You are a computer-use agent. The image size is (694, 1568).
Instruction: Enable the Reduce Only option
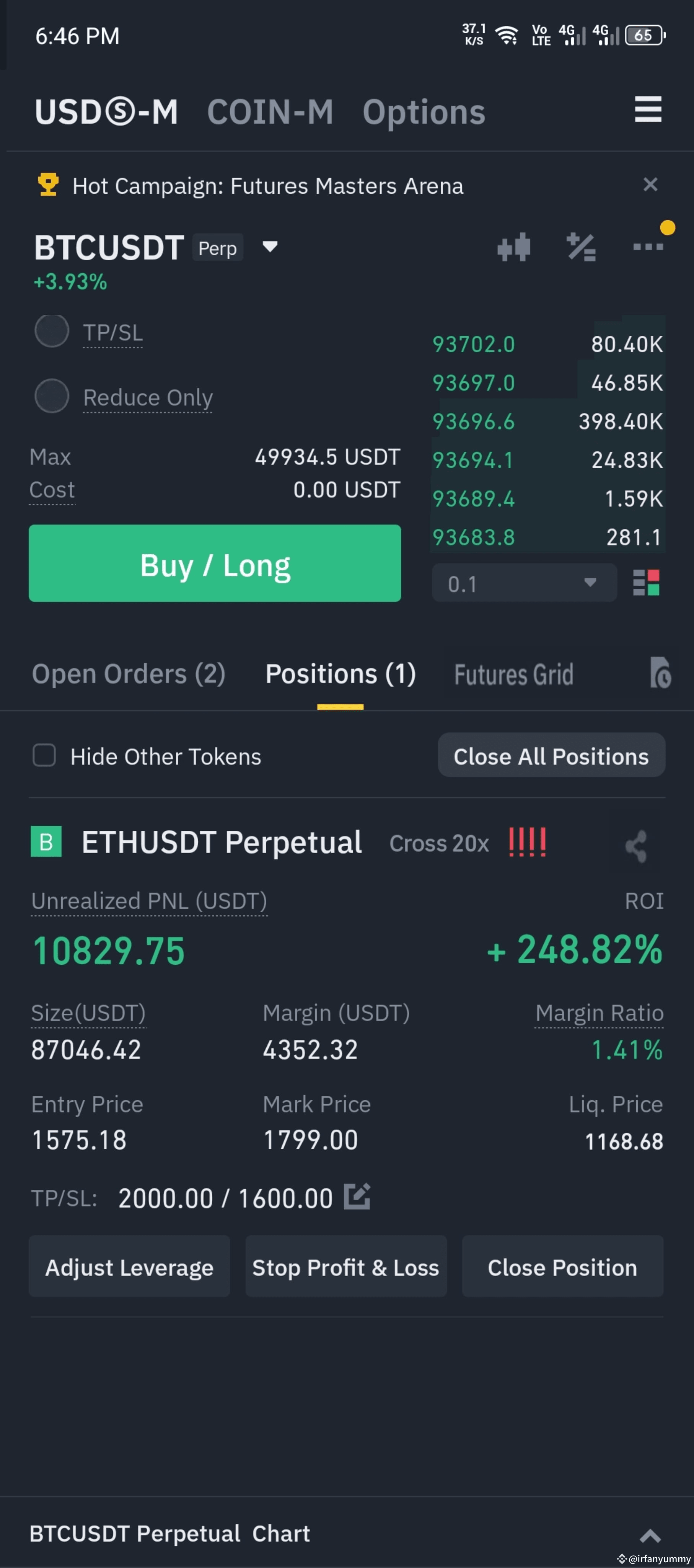[52, 396]
